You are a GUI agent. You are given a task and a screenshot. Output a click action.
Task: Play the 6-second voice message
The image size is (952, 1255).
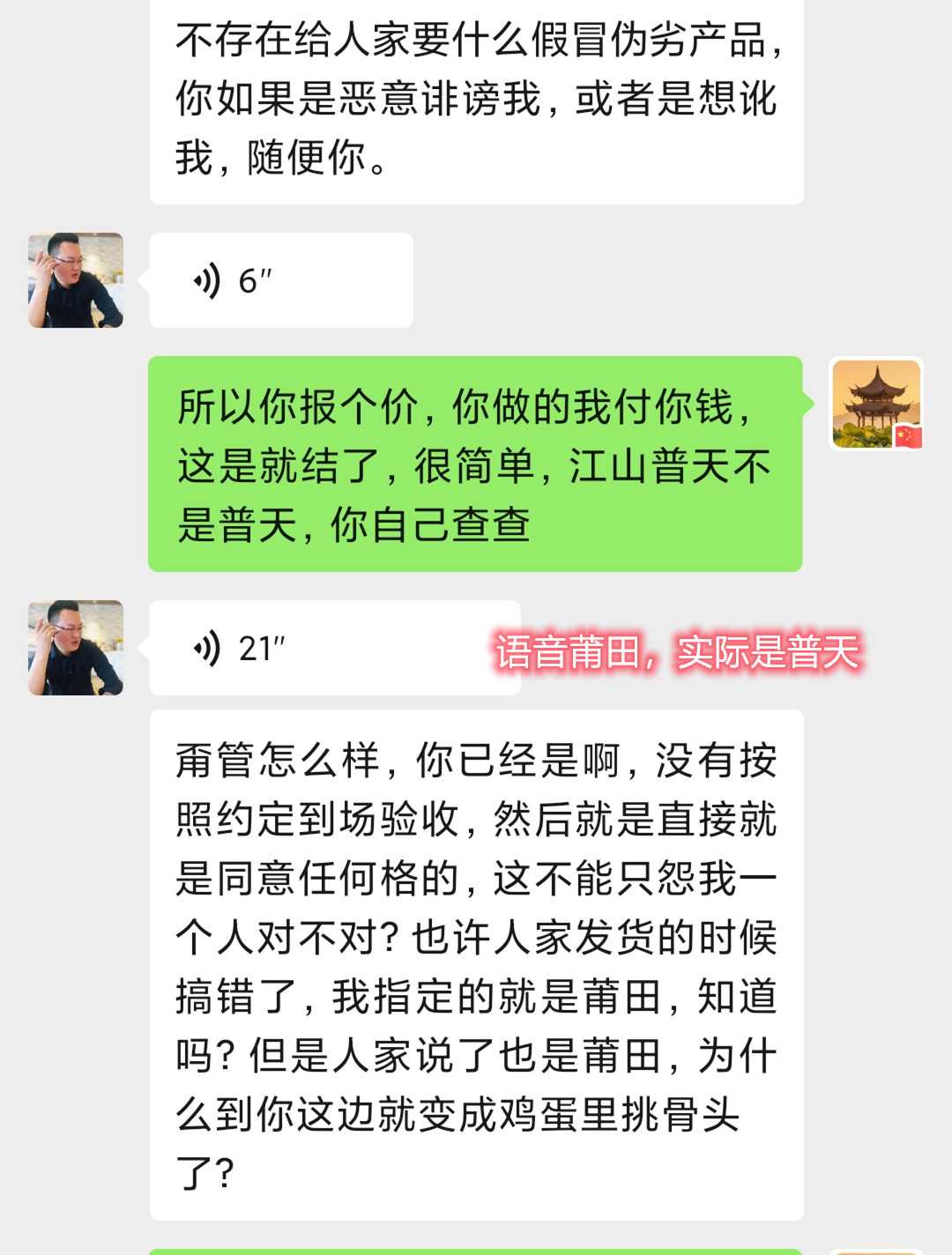(280, 280)
